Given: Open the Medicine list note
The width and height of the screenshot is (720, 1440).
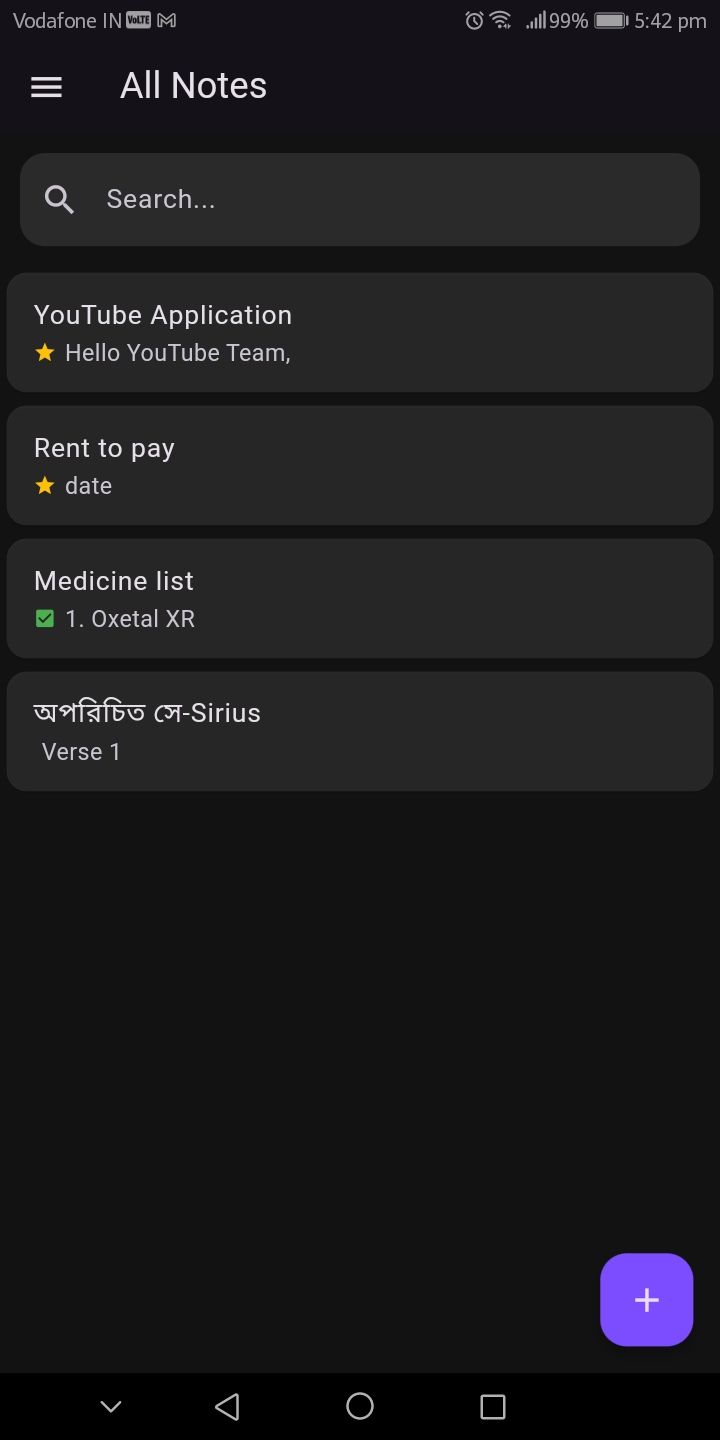Looking at the screenshot, I should tap(360, 598).
